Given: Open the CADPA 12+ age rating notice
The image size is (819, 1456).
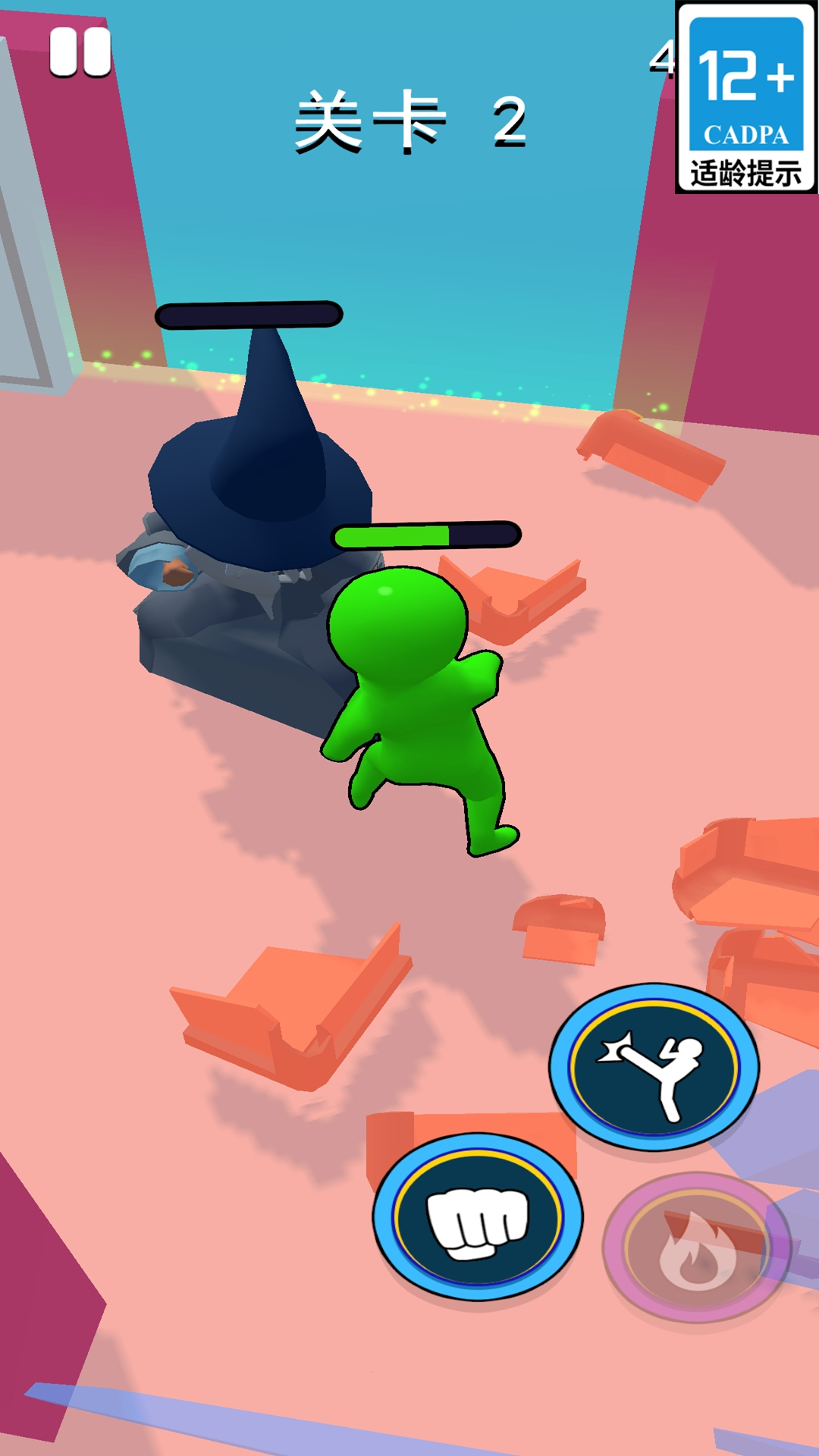Looking at the screenshot, I should (x=746, y=99).
